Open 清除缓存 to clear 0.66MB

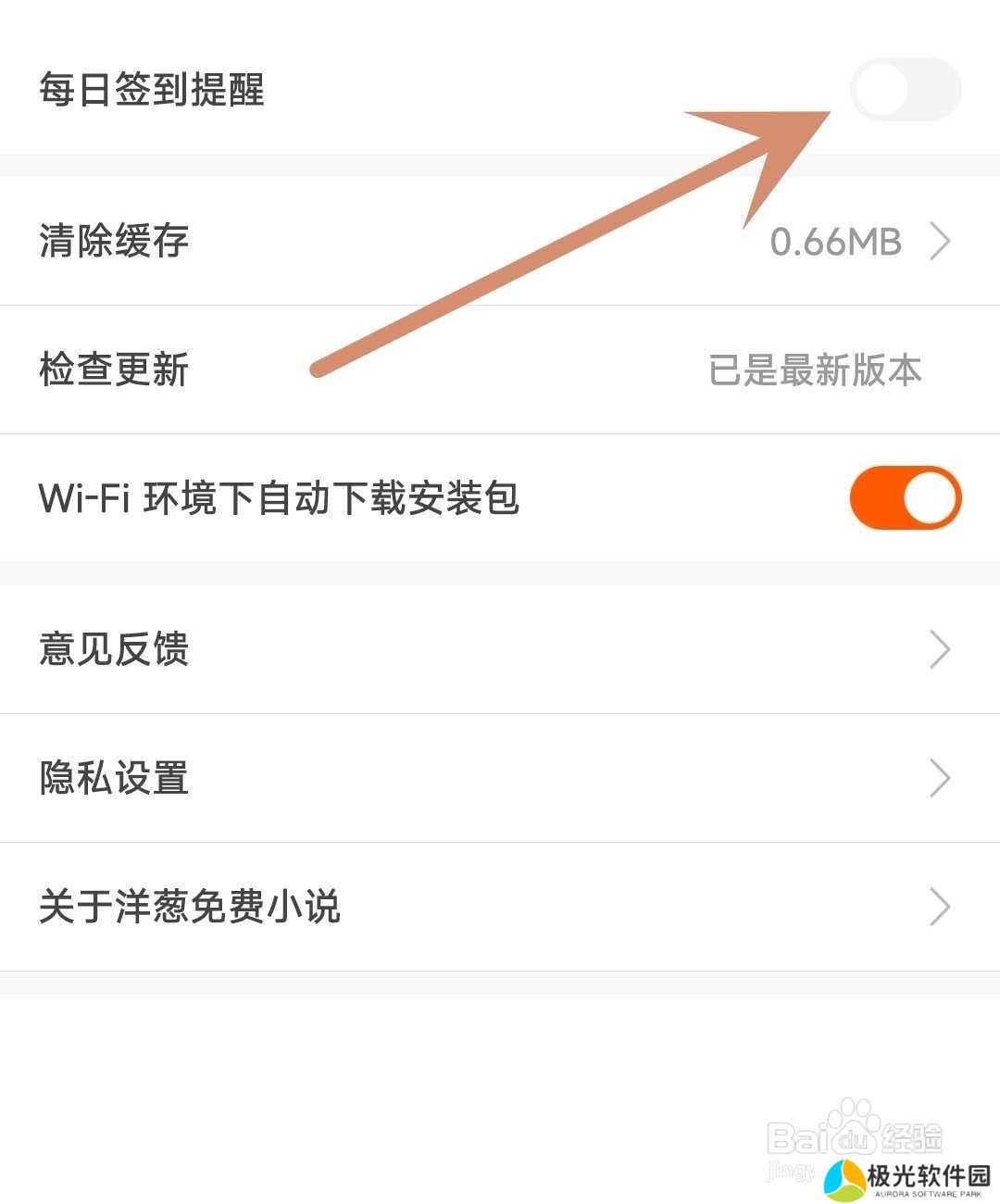500,241
